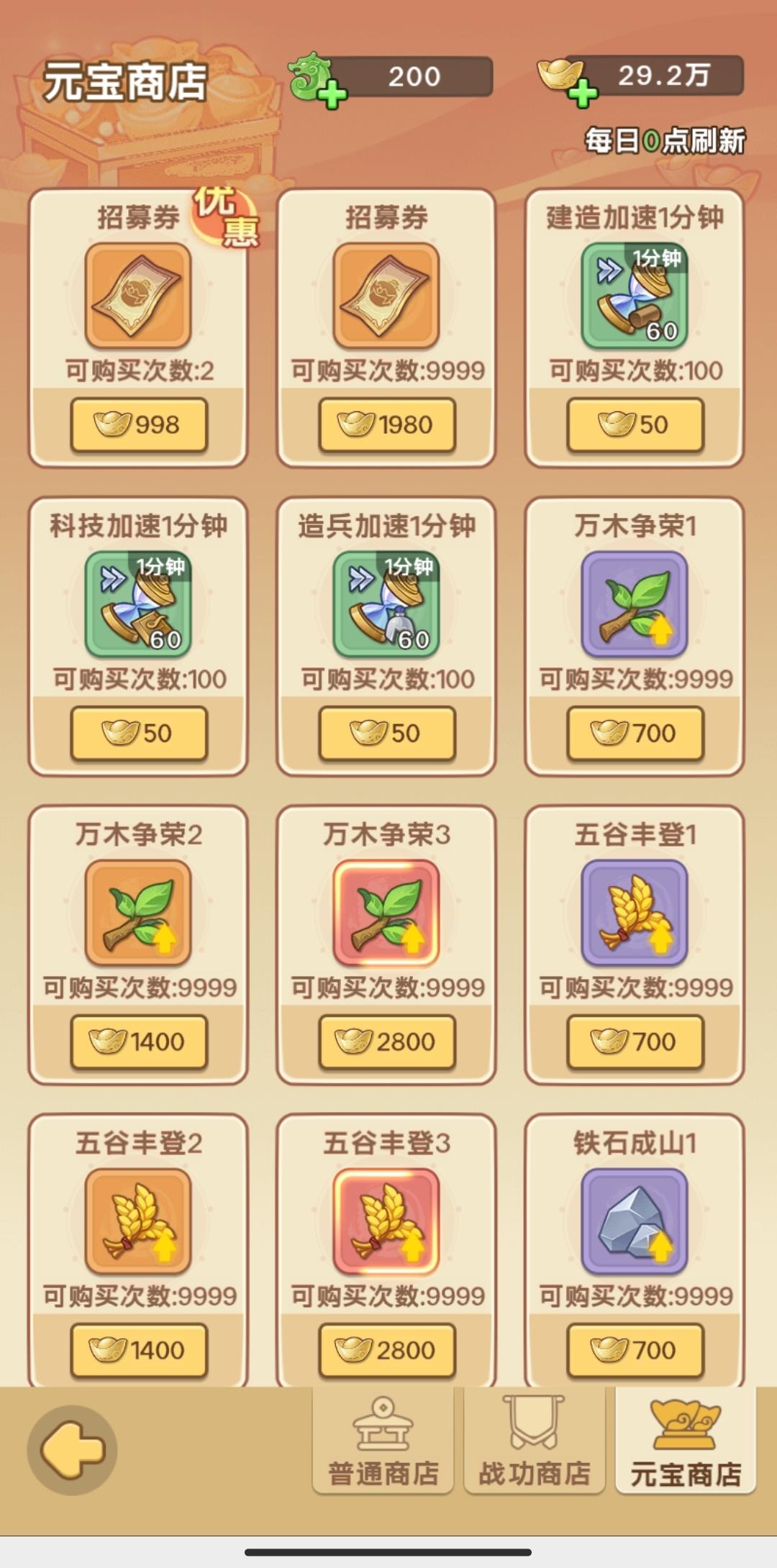Viewport: 777px width, 1568px height.
Task: Buy 万木争荣3 for 2800 ingots
Action: pos(387,1041)
